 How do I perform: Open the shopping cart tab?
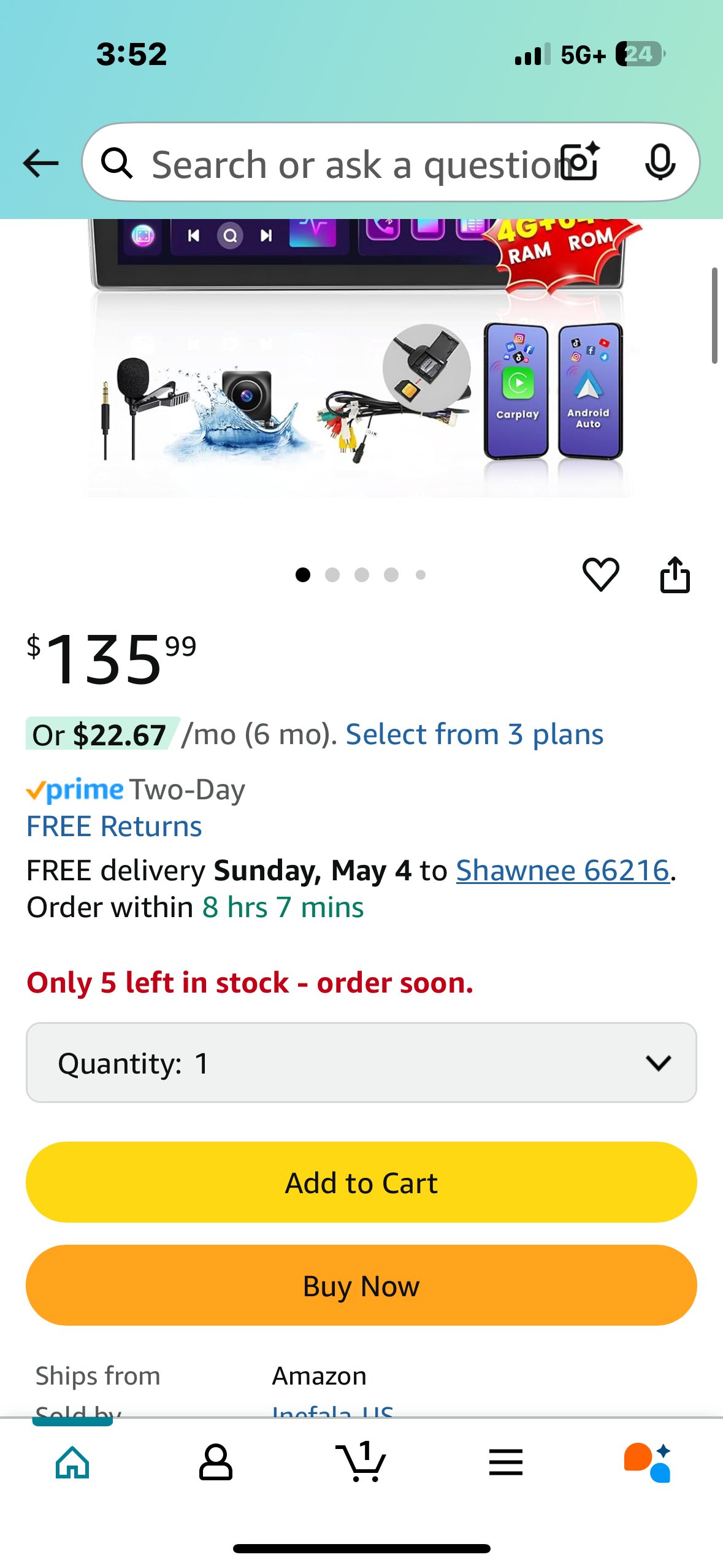(x=361, y=1462)
